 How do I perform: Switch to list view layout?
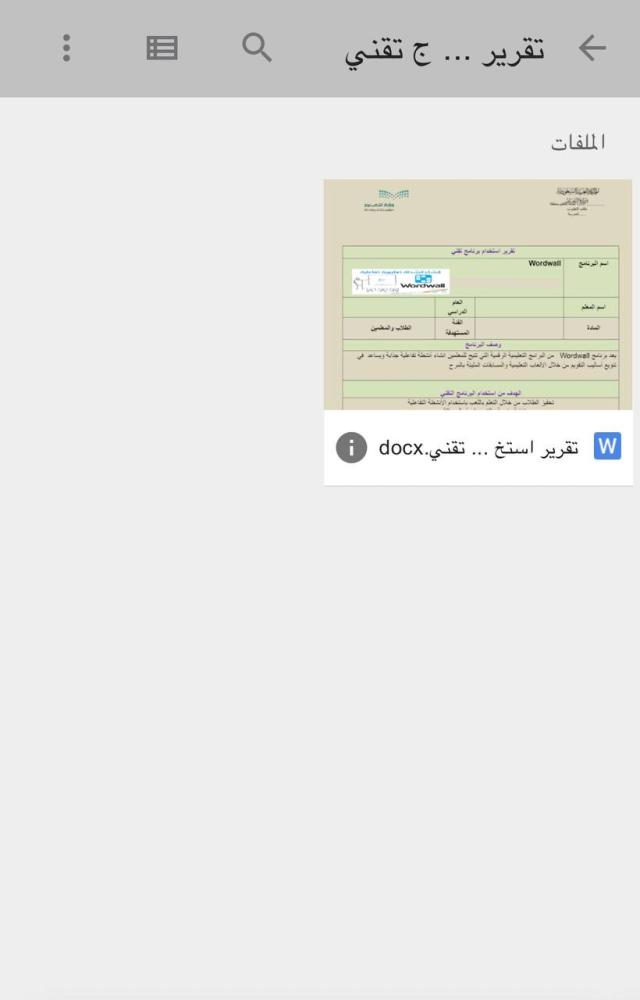[x=162, y=48]
